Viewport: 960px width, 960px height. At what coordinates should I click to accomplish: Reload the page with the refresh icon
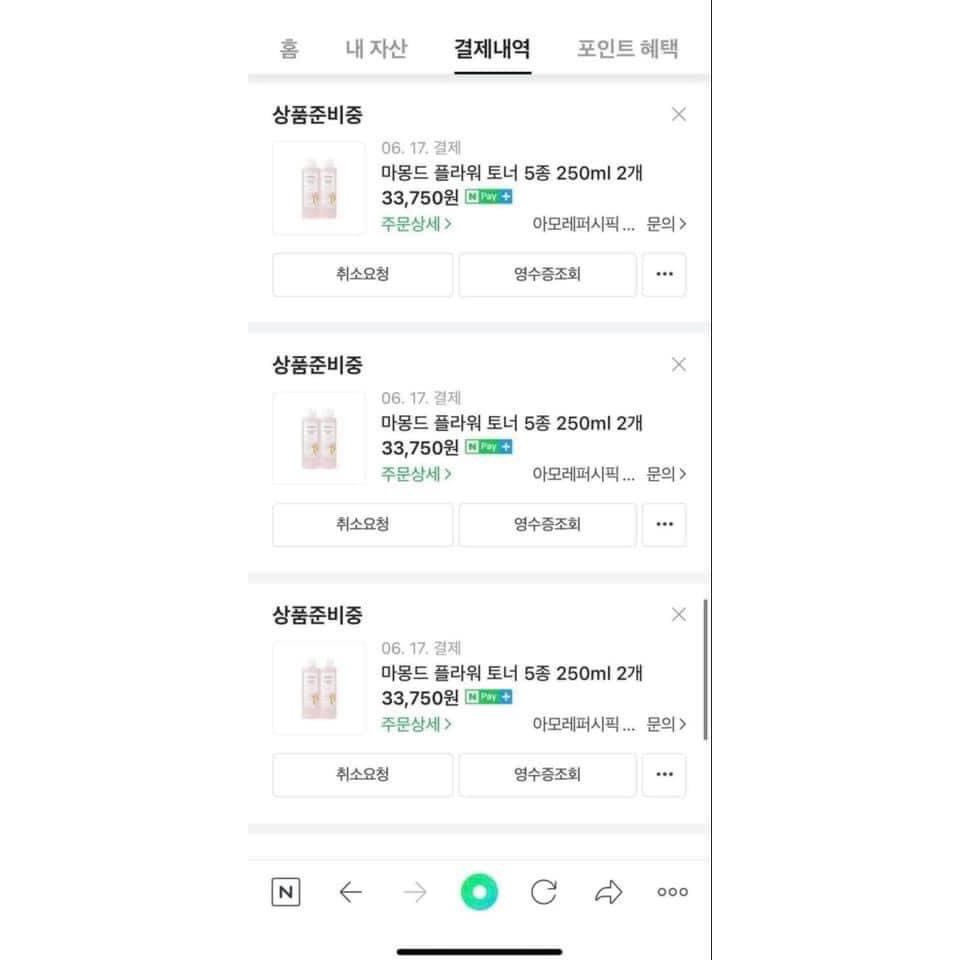544,892
